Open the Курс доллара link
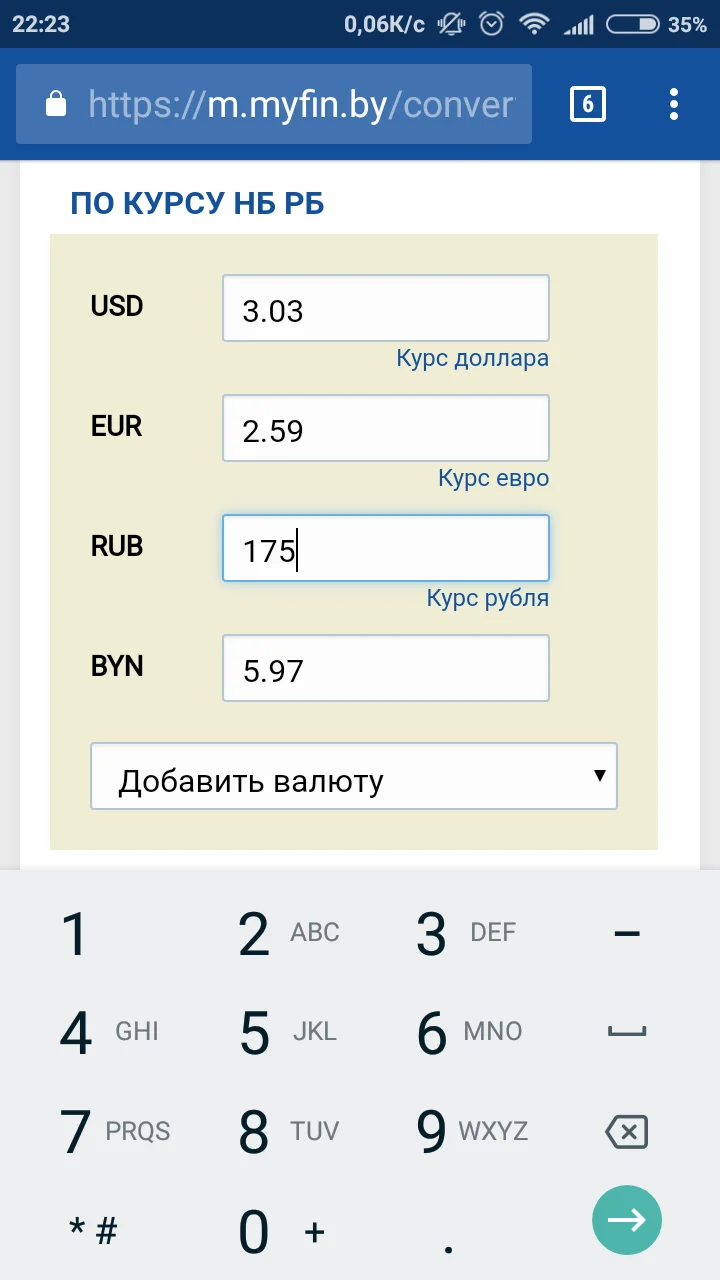720x1280 pixels. click(x=473, y=358)
